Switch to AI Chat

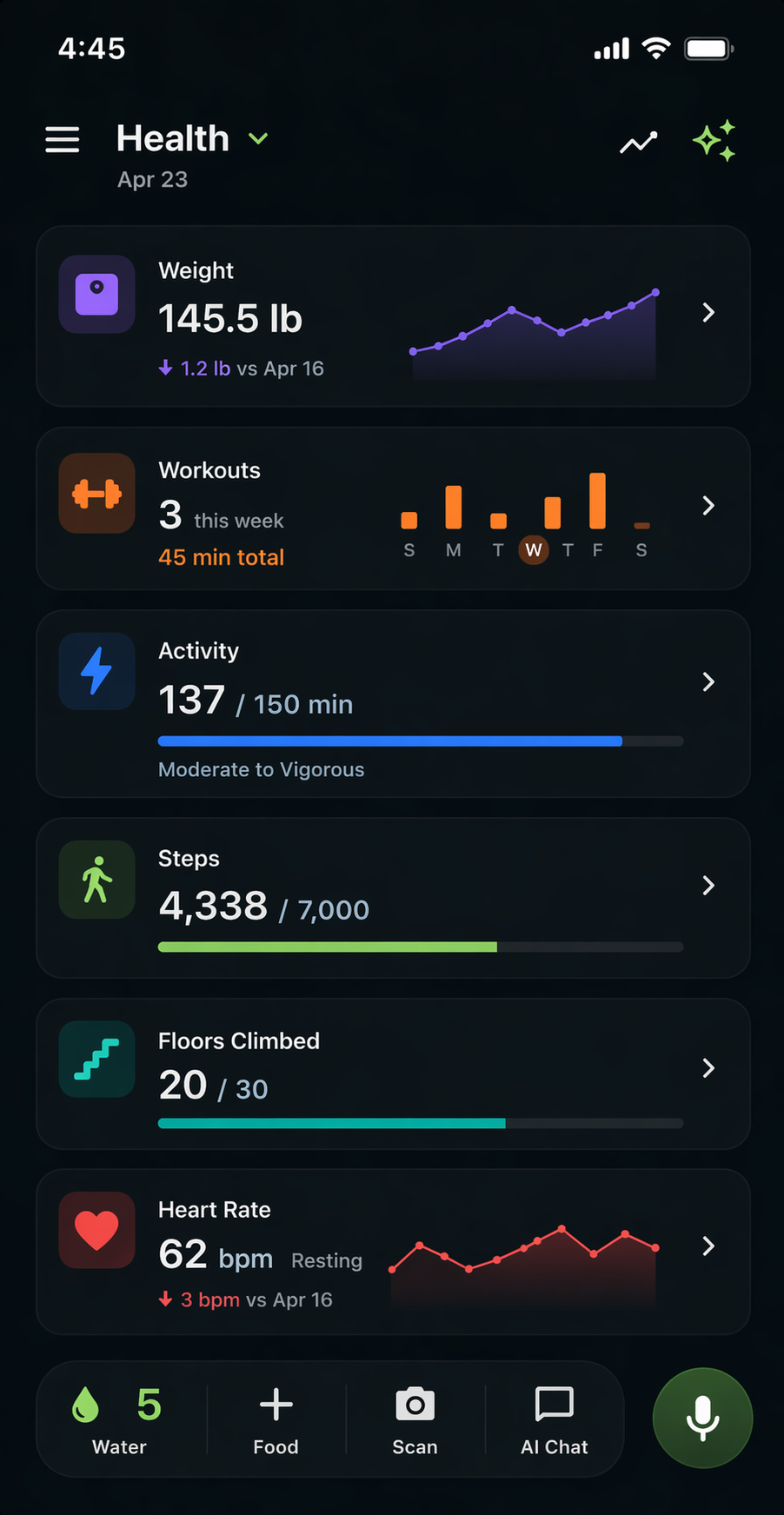click(554, 1419)
